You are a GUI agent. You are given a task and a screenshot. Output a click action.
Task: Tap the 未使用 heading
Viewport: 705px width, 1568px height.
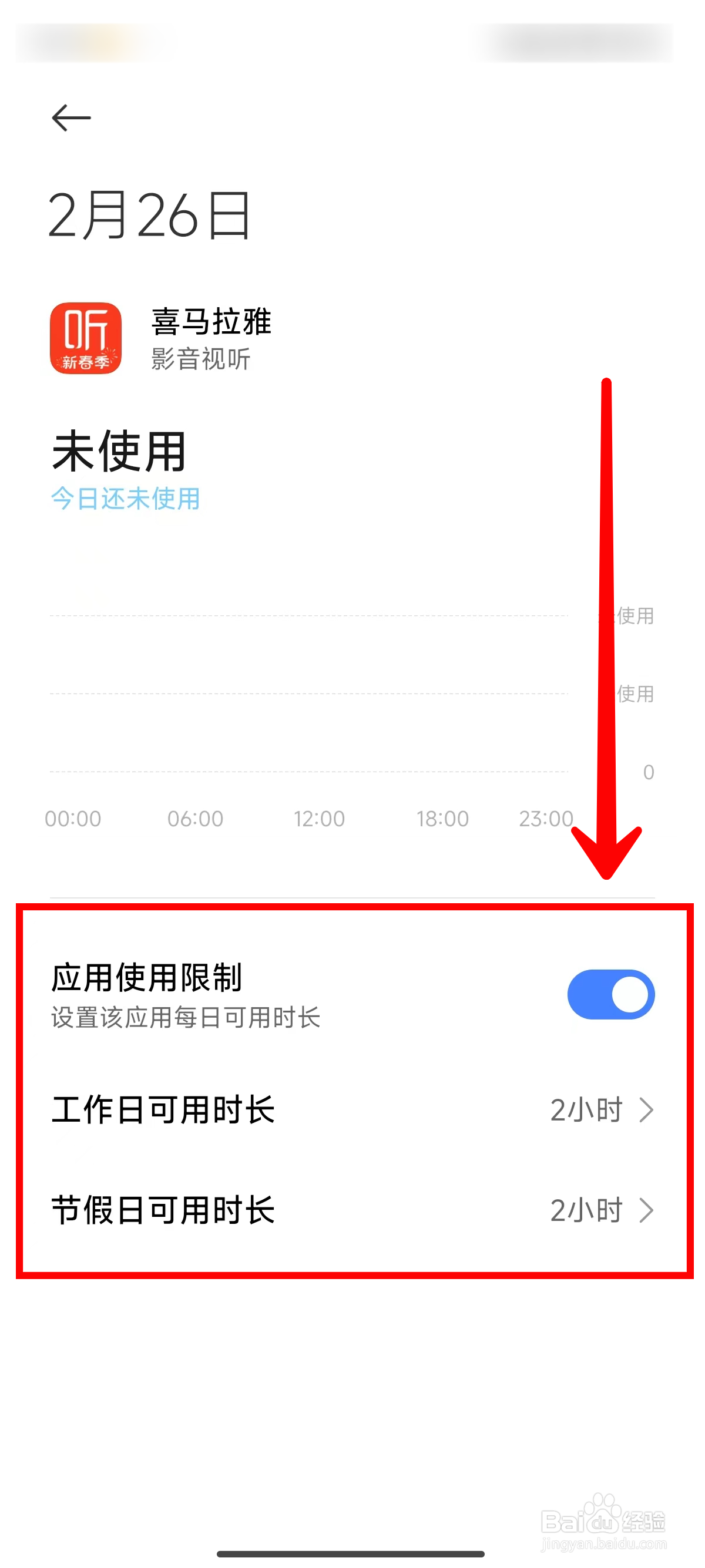point(117,450)
